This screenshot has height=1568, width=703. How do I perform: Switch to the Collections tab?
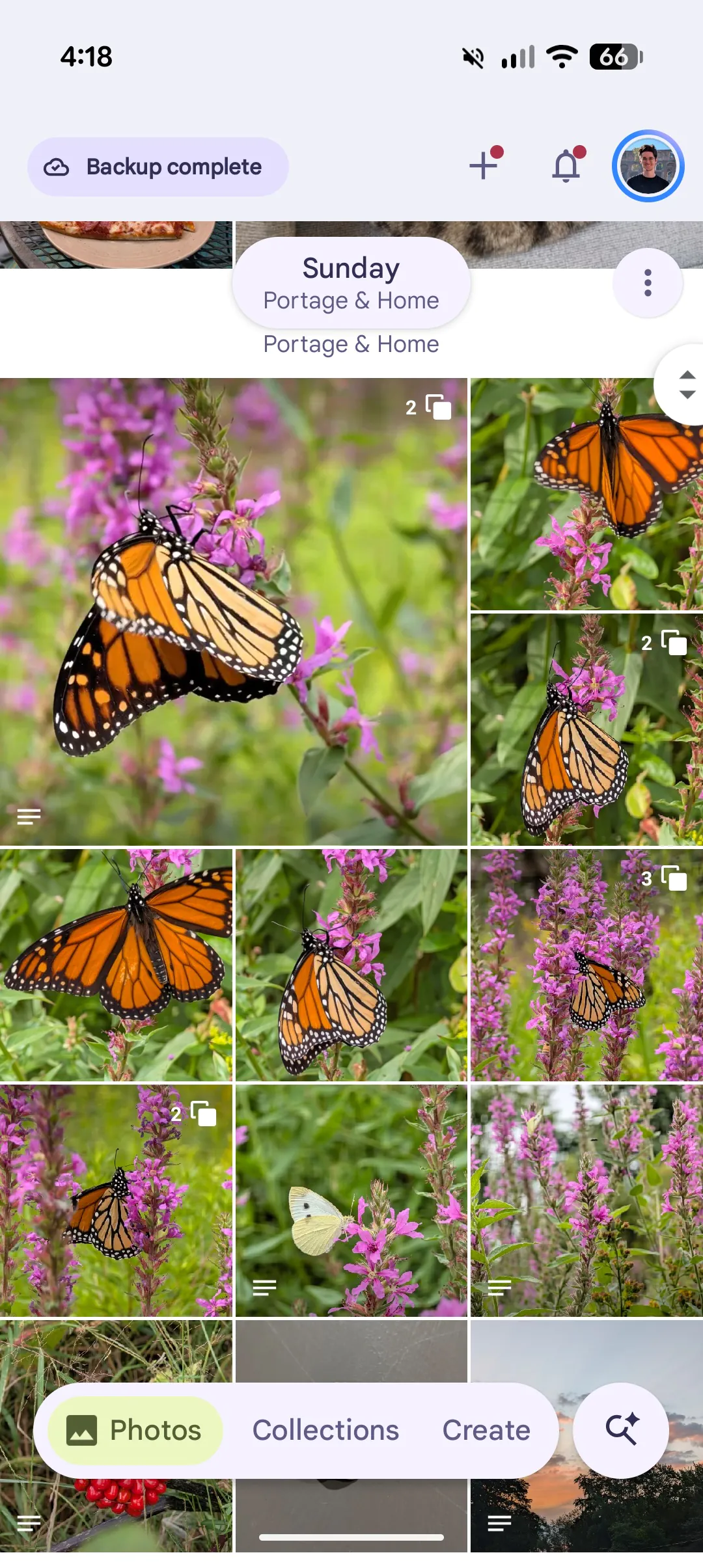pos(325,1430)
